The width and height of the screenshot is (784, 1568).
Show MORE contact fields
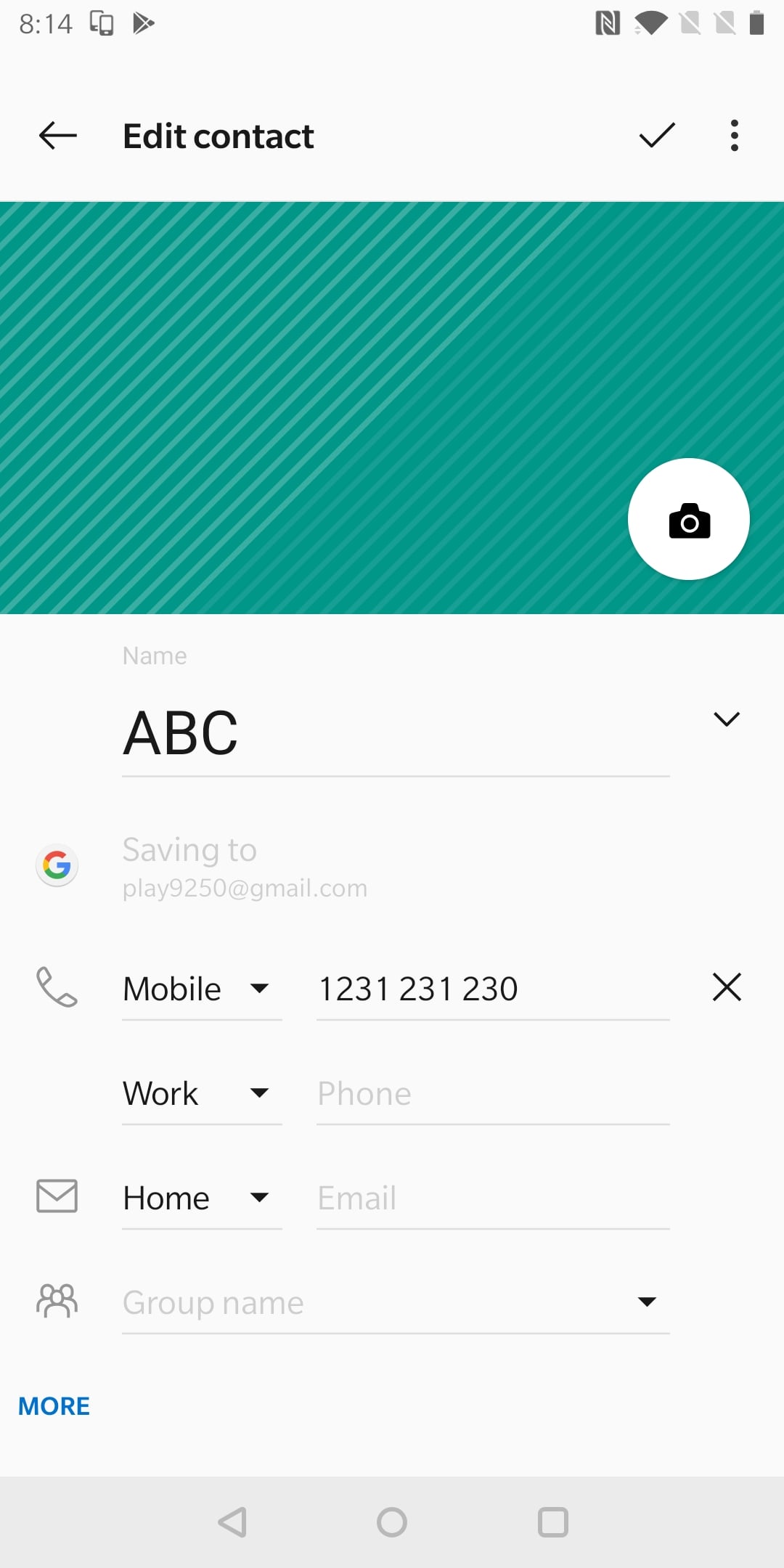(54, 1406)
